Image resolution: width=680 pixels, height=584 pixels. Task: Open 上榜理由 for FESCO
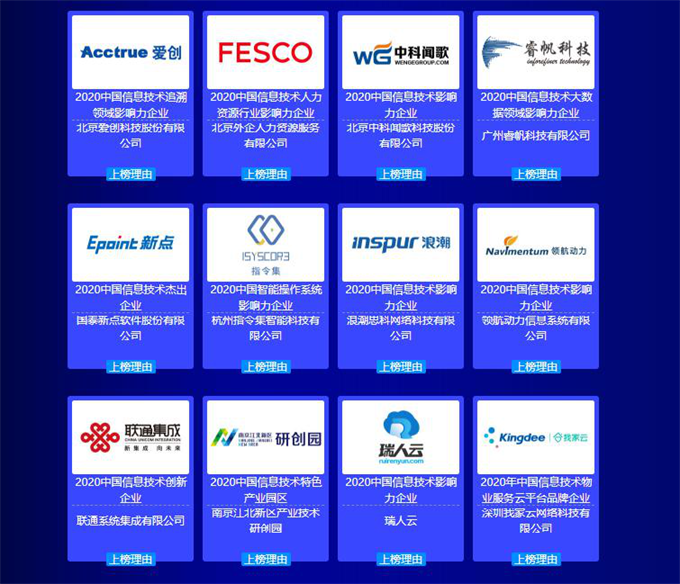265,174
